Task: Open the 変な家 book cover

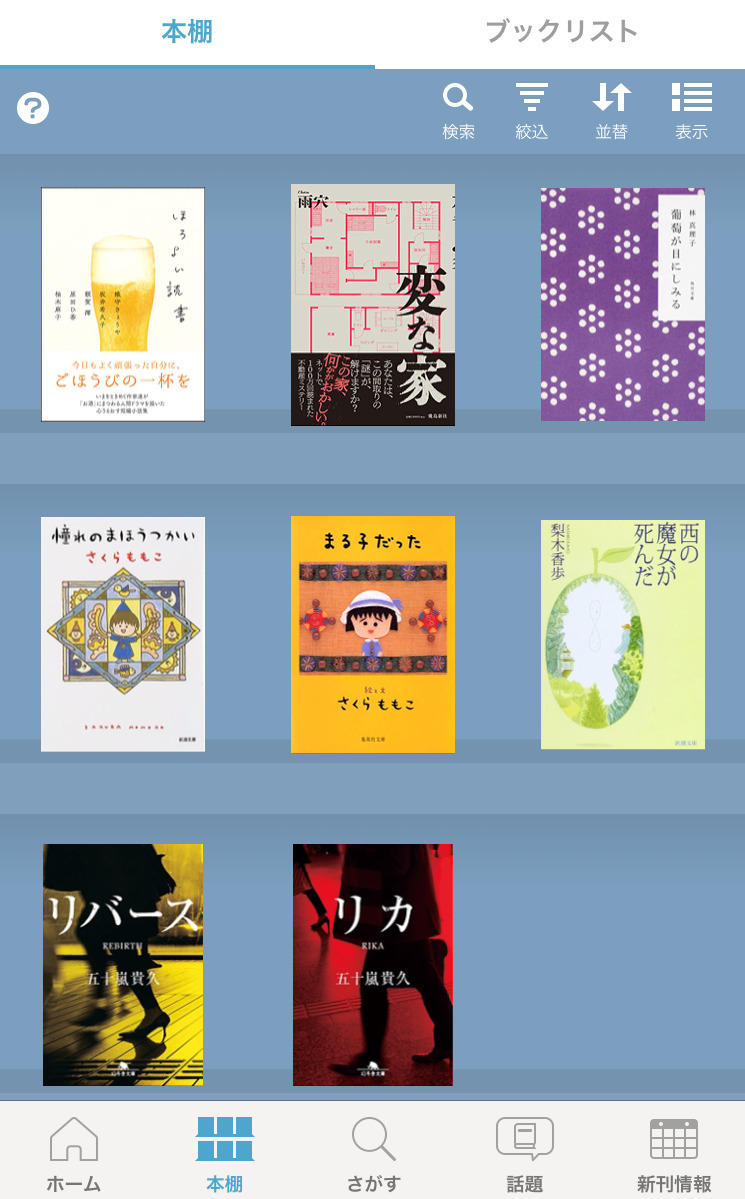Action: click(x=371, y=305)
